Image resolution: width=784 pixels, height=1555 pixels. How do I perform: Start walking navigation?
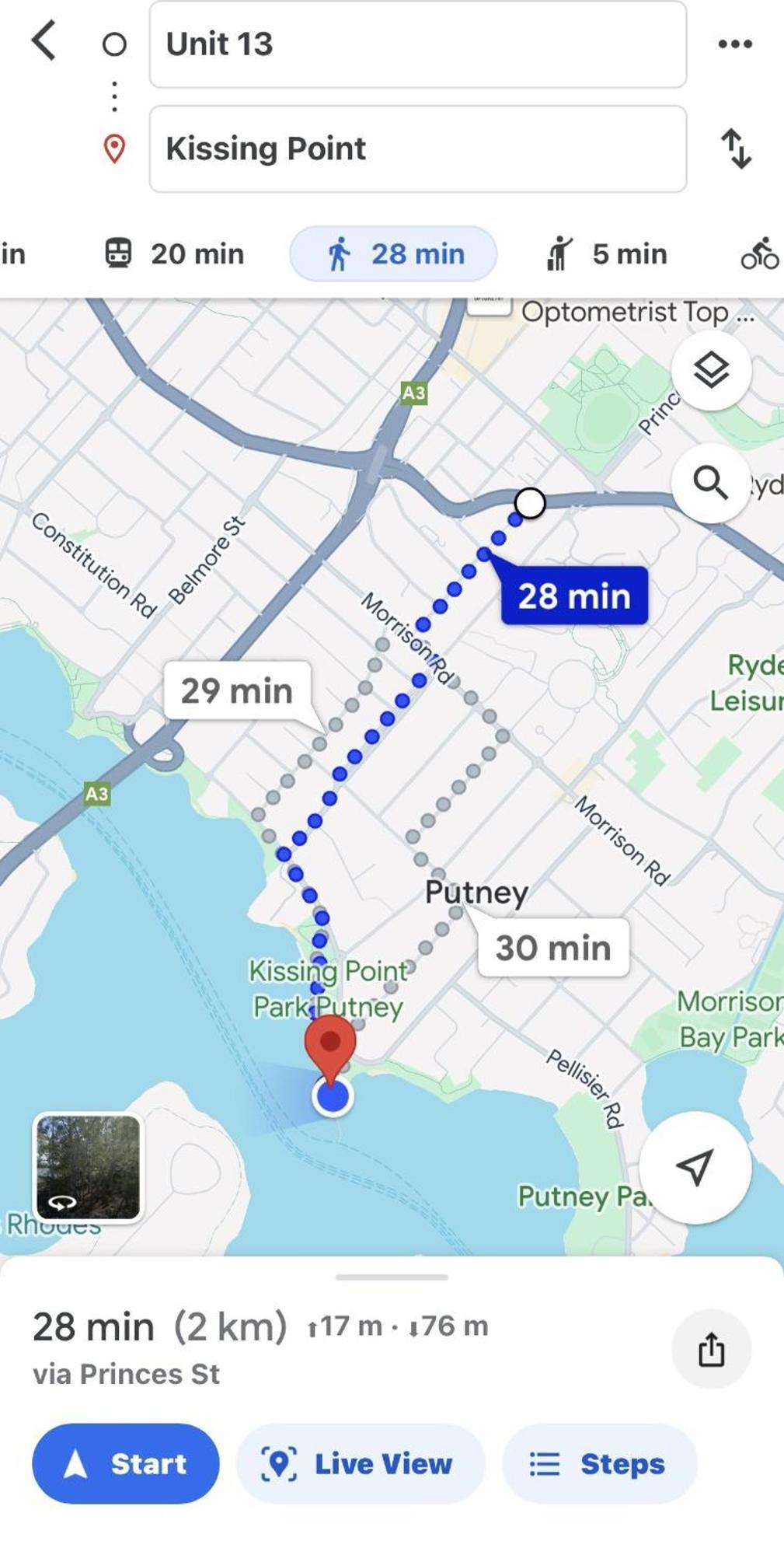pyautogui.click(x=126, y=1464)
